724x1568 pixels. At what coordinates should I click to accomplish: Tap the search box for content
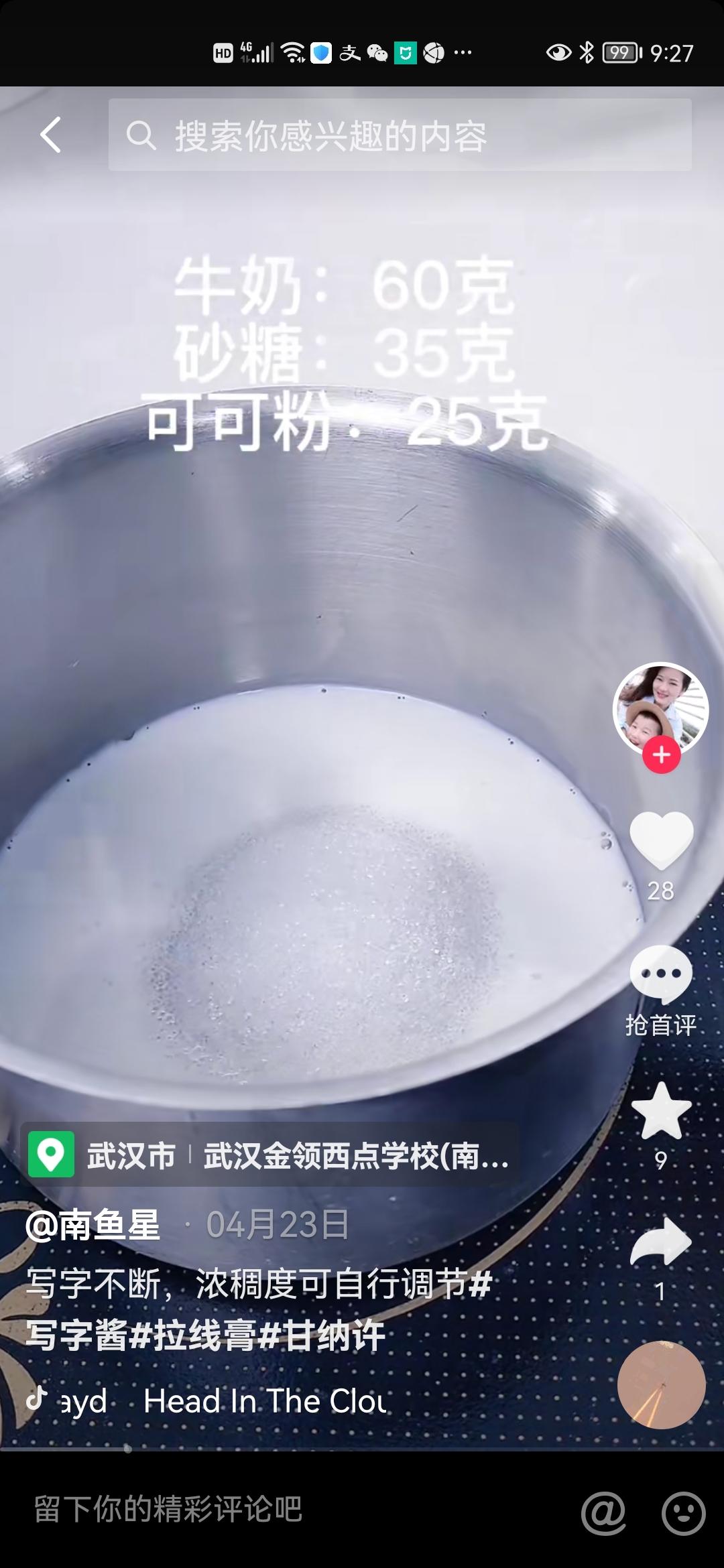400,135
